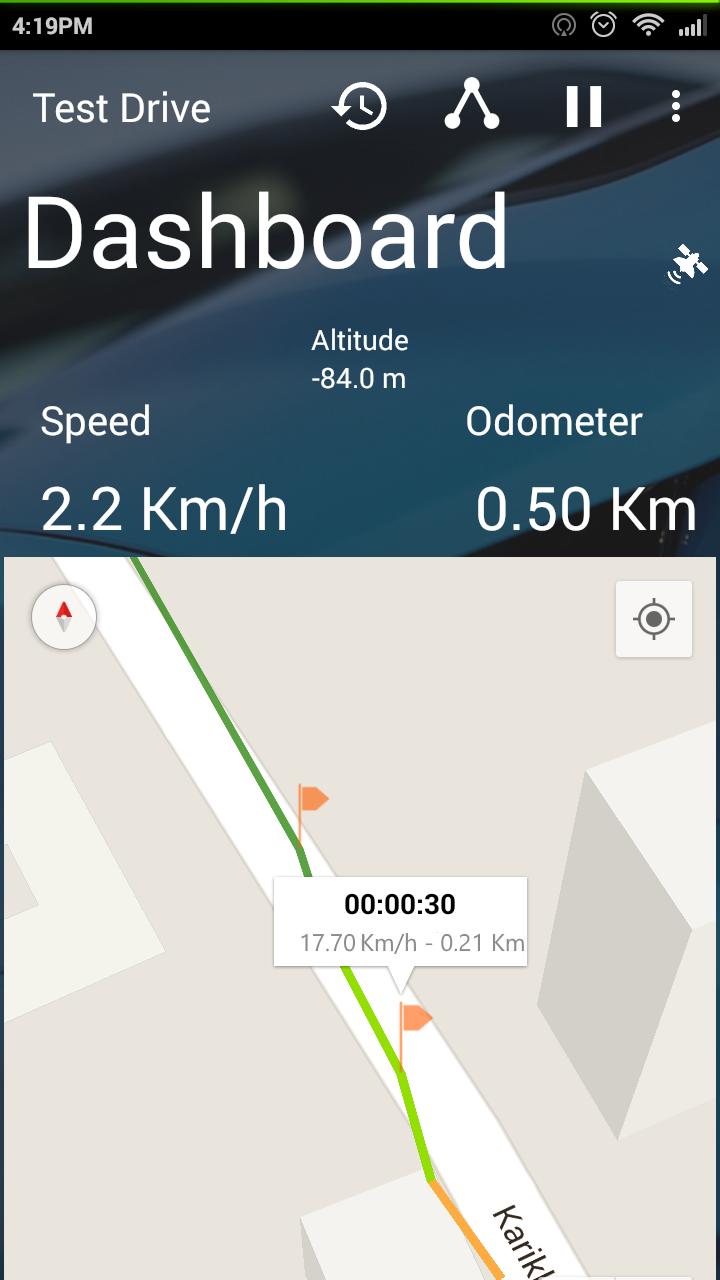This screenshot has height=1280, width=720.
Task: Tap the my-location crosshair button on map
Action: point(654,619)
